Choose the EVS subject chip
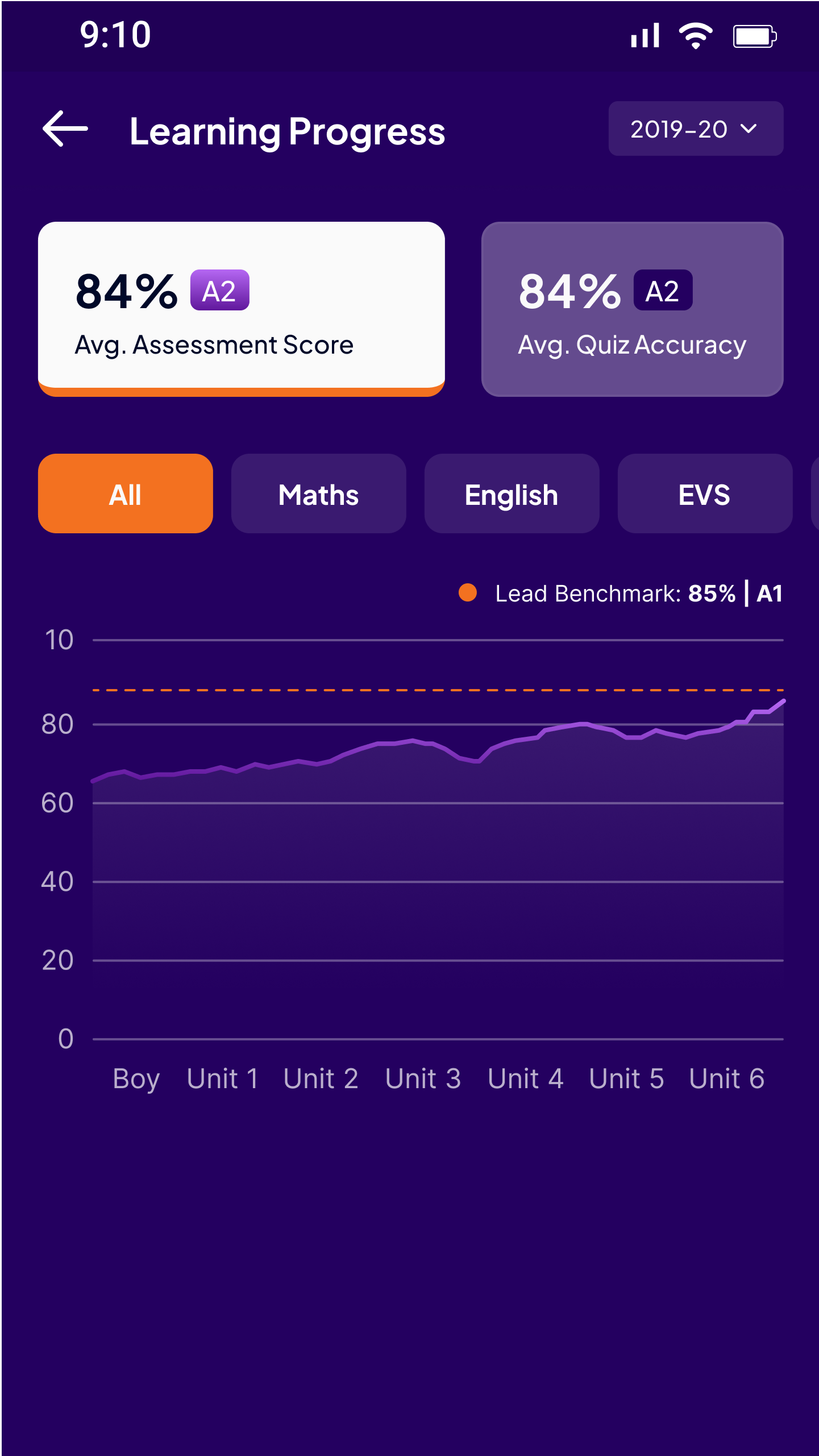 (x=705, y=493)
